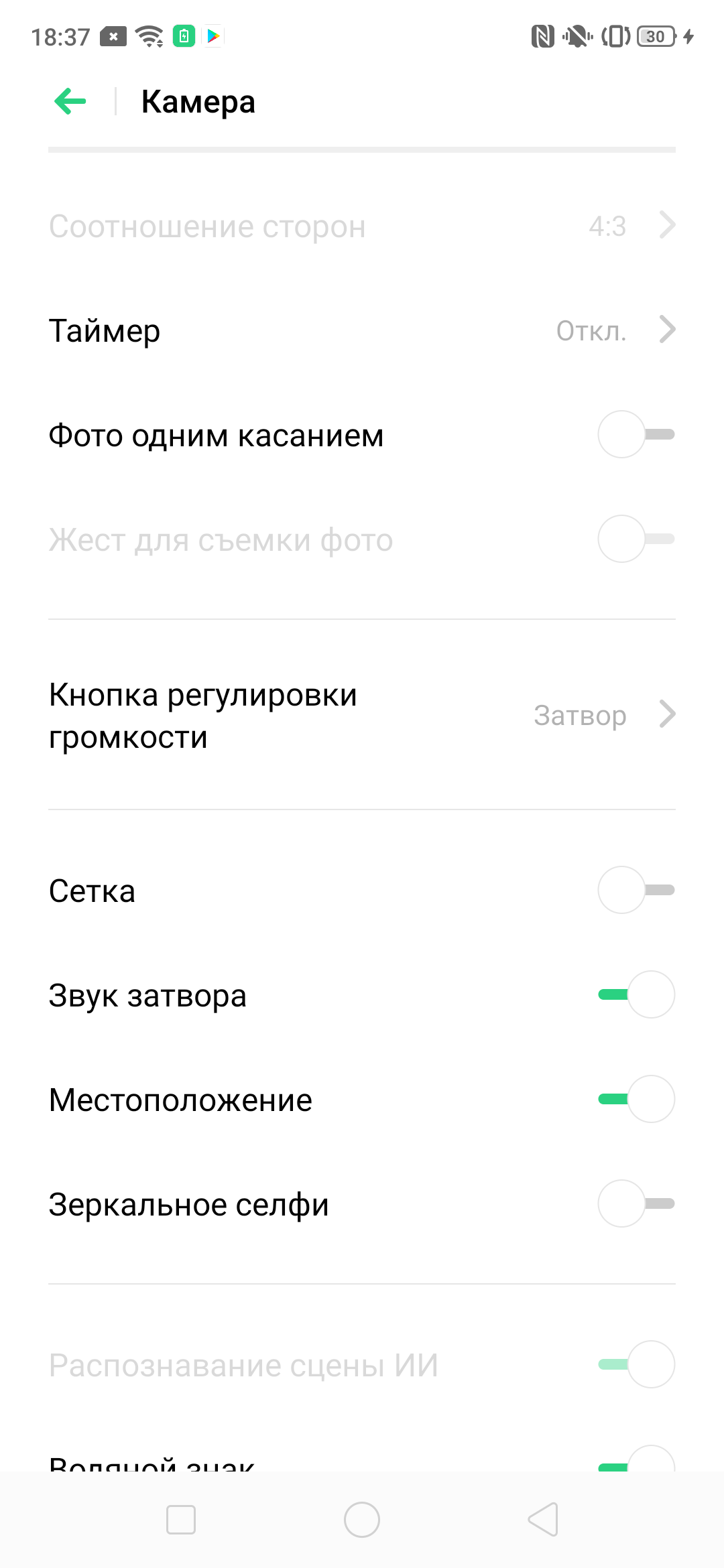Screen dimensions: 724x1568
Task: Turn off Местоположение tagging
Action: point(636,1100)
